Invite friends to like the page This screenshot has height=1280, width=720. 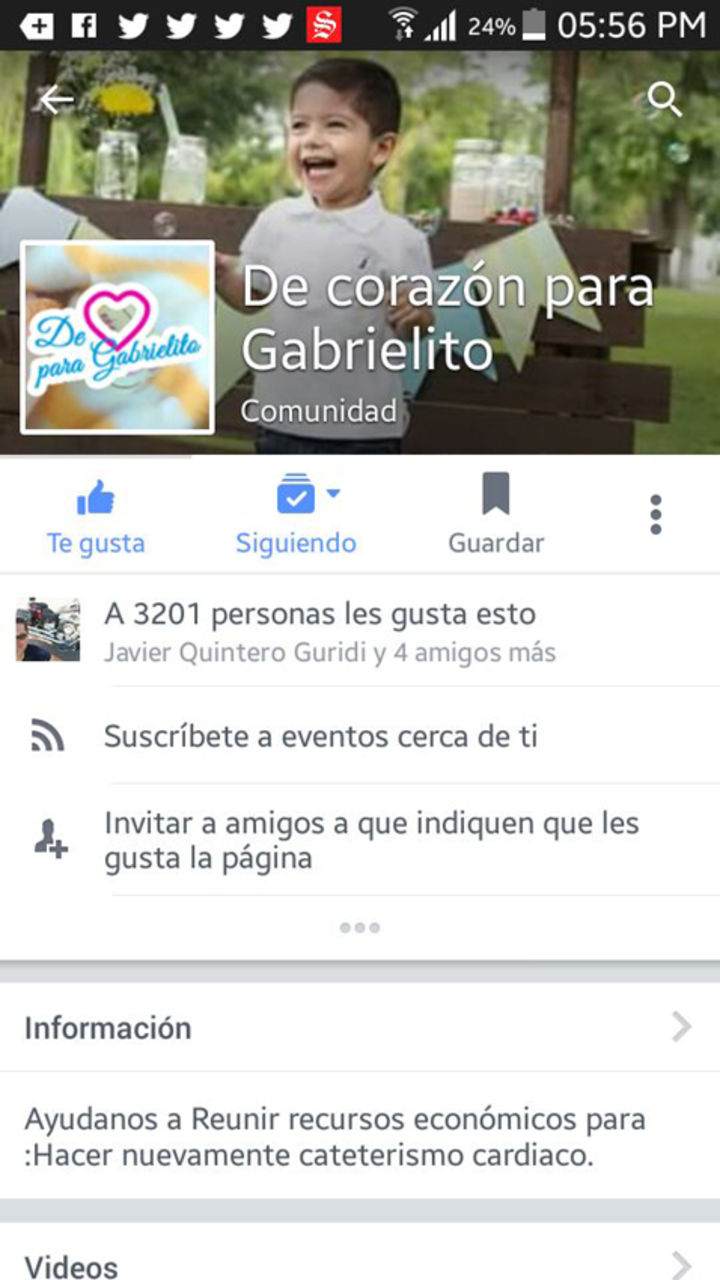(370, 840)
